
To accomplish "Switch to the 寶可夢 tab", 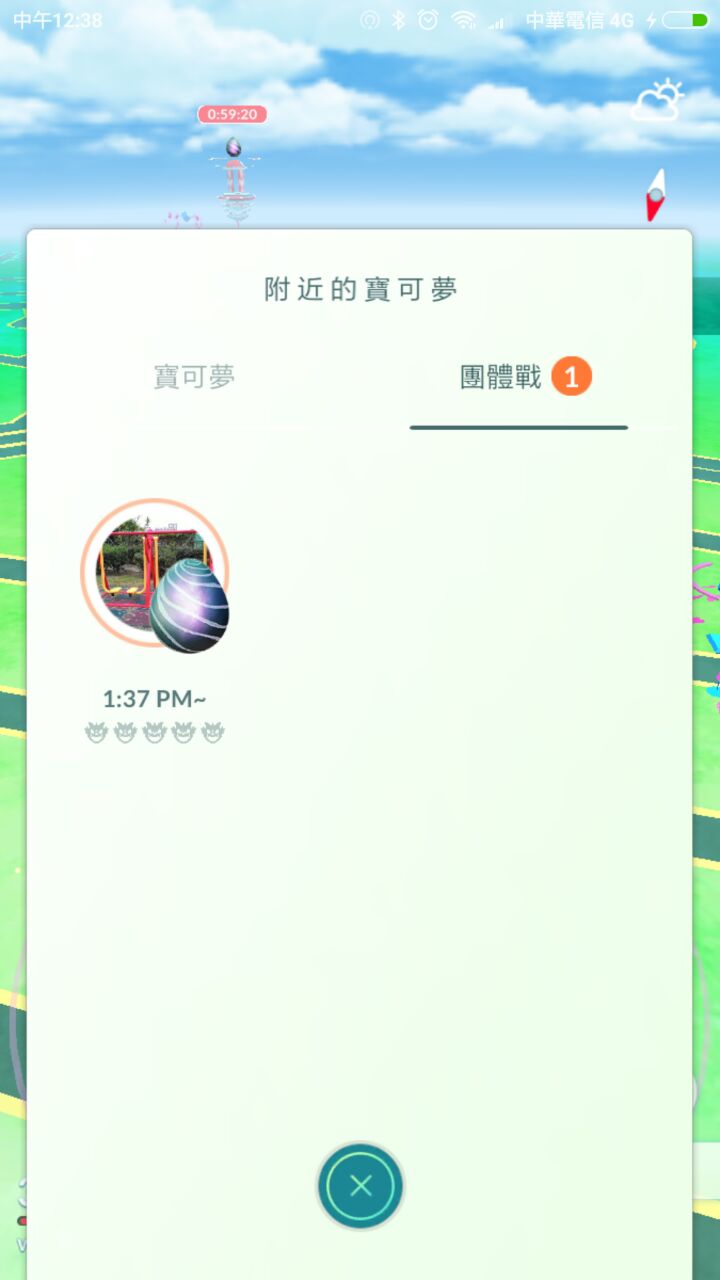I will [194, 377].
